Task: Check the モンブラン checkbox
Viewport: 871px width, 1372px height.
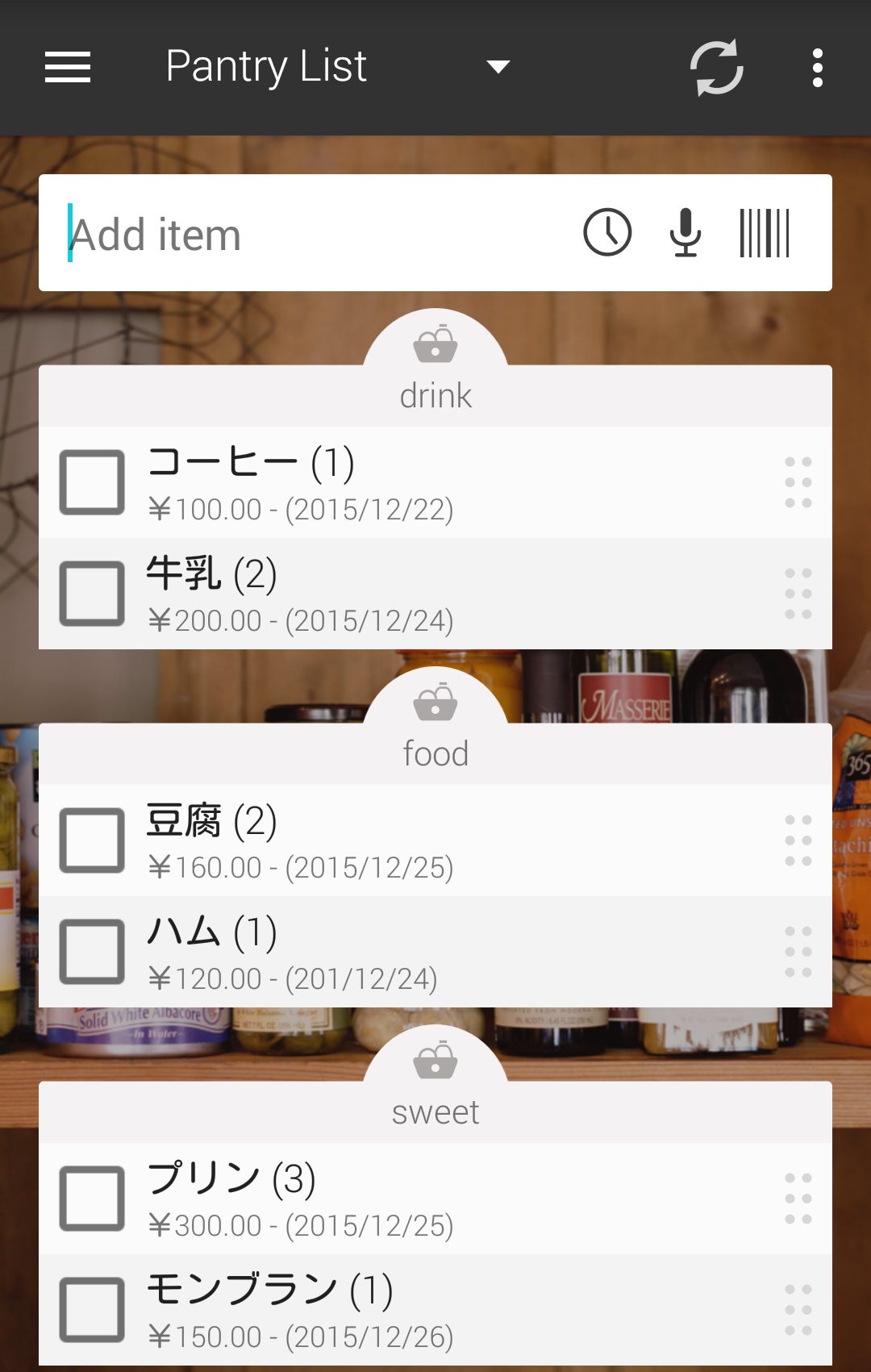Action: tap(92, 1310)
